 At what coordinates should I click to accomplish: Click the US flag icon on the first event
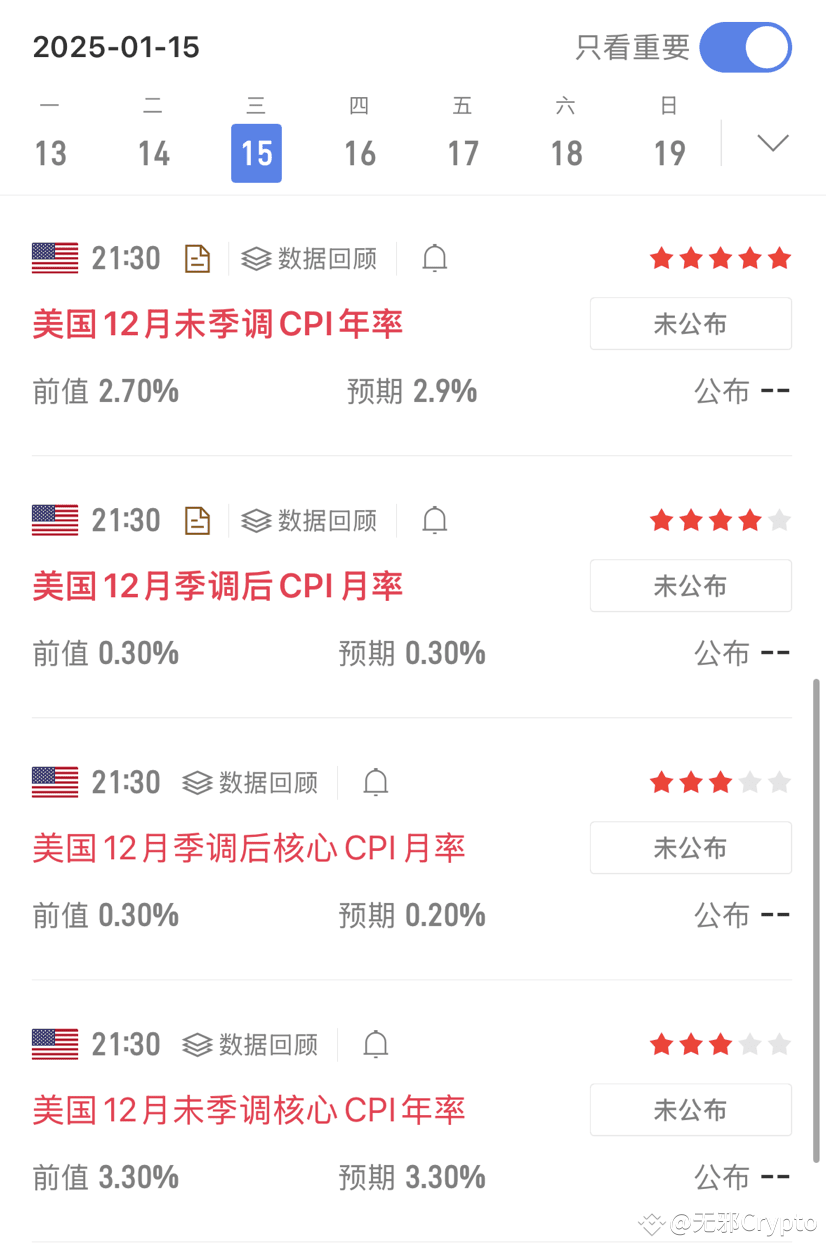pyautogui.click(x=54, y=258)
